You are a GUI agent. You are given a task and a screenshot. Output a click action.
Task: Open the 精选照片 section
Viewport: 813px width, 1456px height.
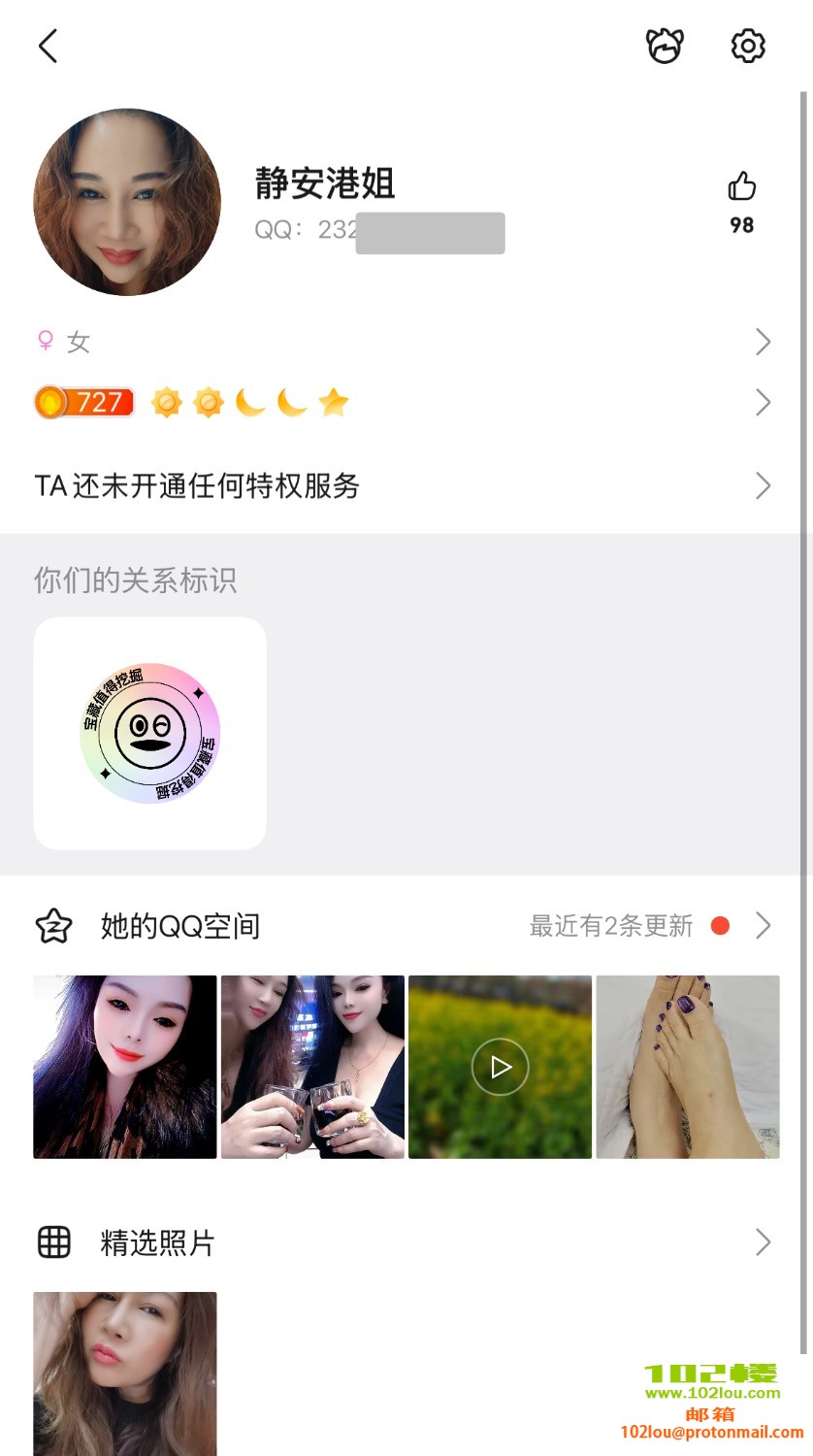(406, 1242)
